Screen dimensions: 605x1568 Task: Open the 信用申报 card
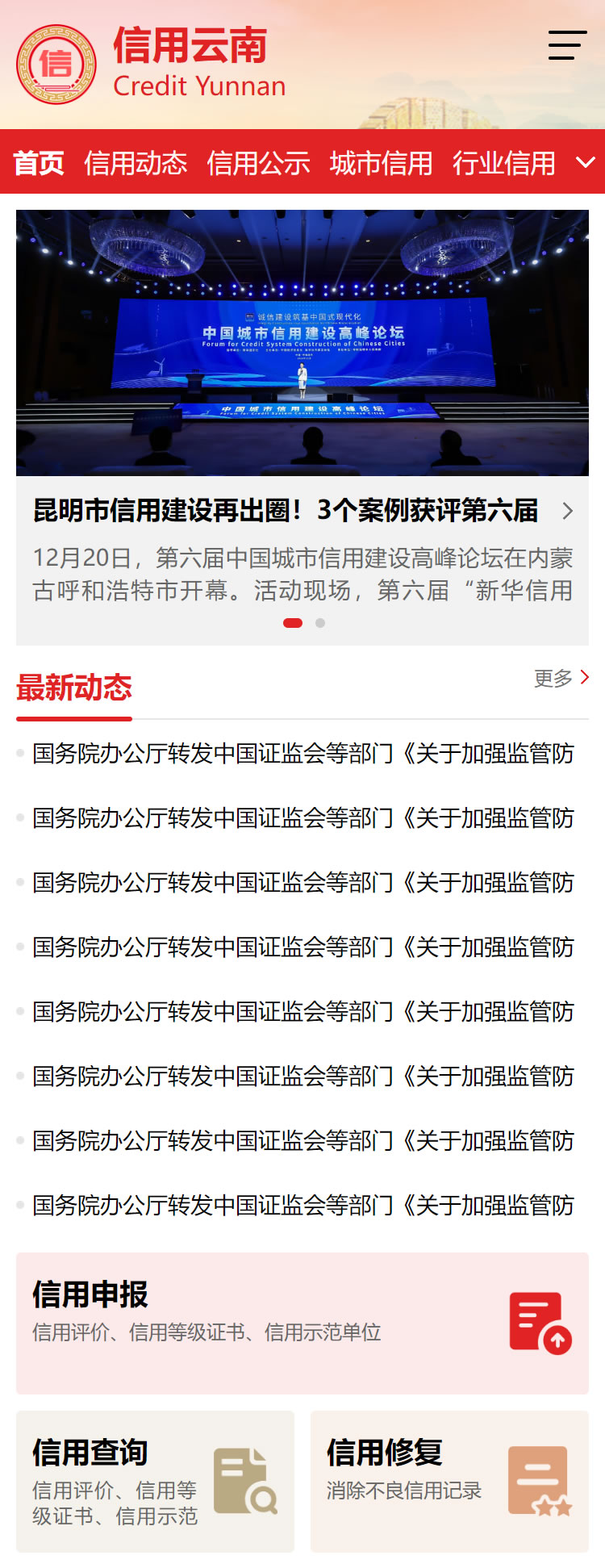click(x=302, y=1323)
